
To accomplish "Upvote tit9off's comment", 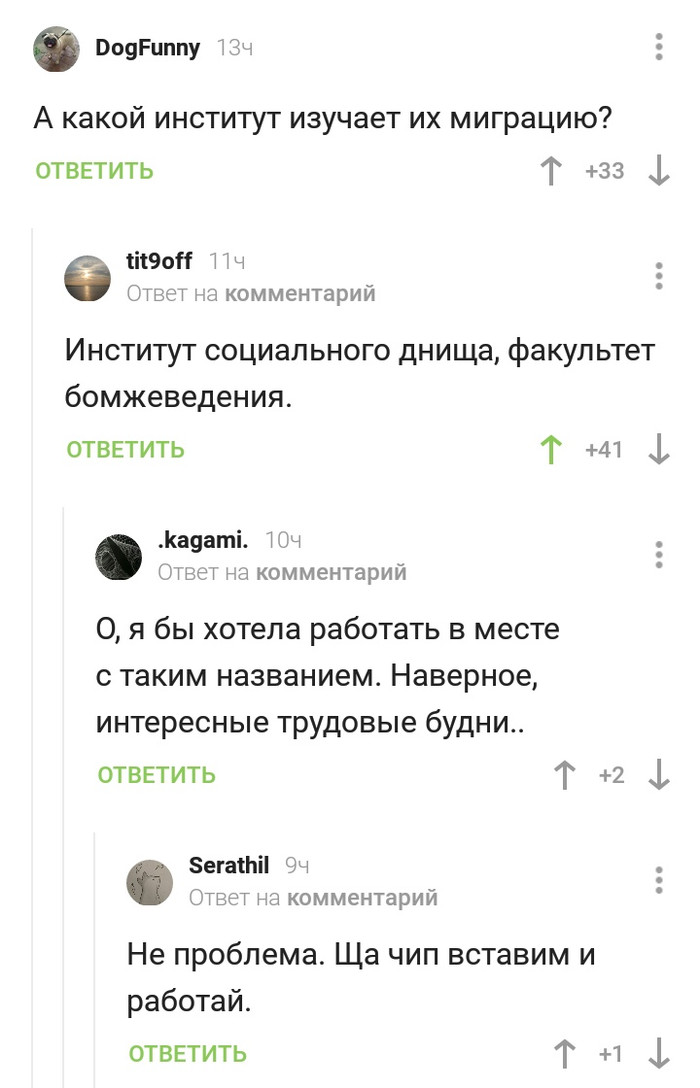I will point(551,450).
